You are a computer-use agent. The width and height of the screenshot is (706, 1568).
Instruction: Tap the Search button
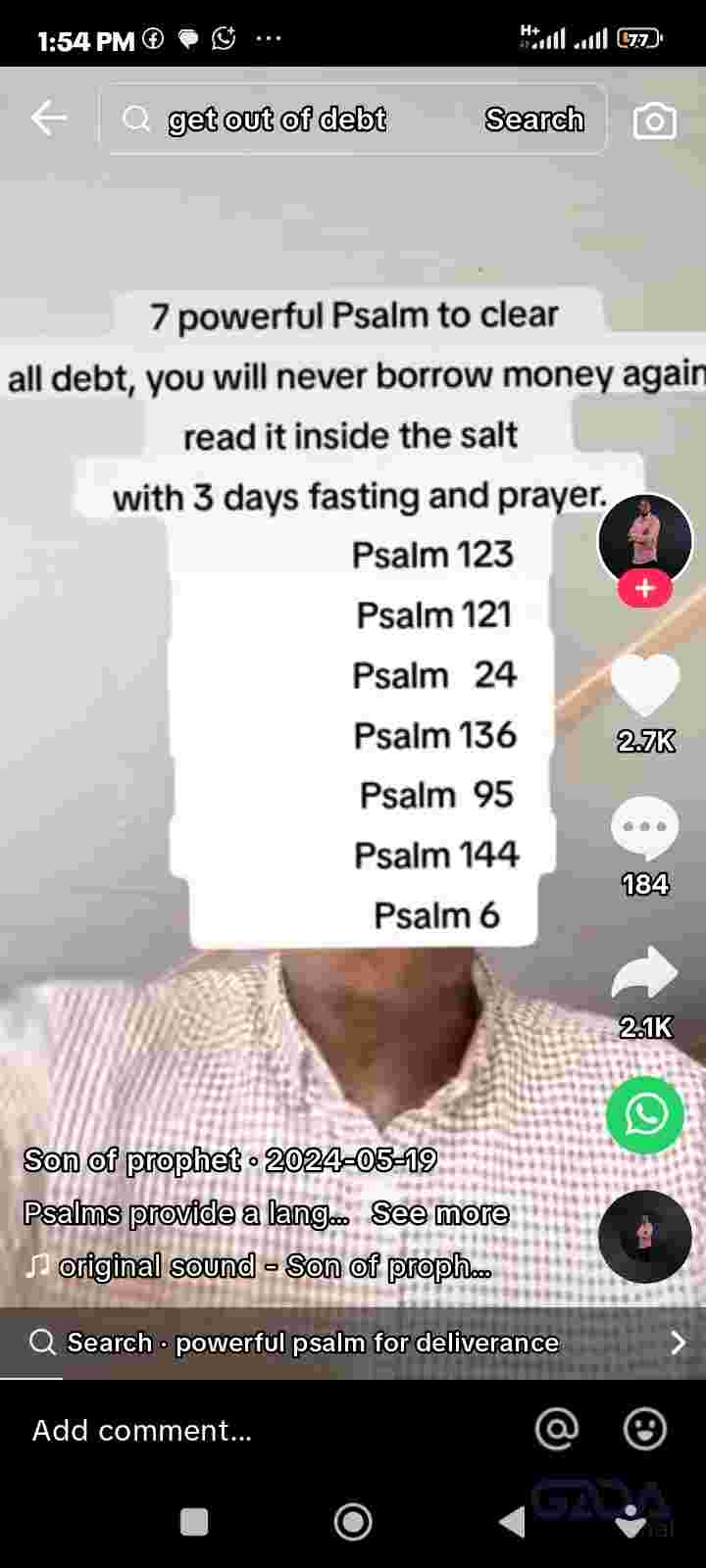tap(534, 120)
